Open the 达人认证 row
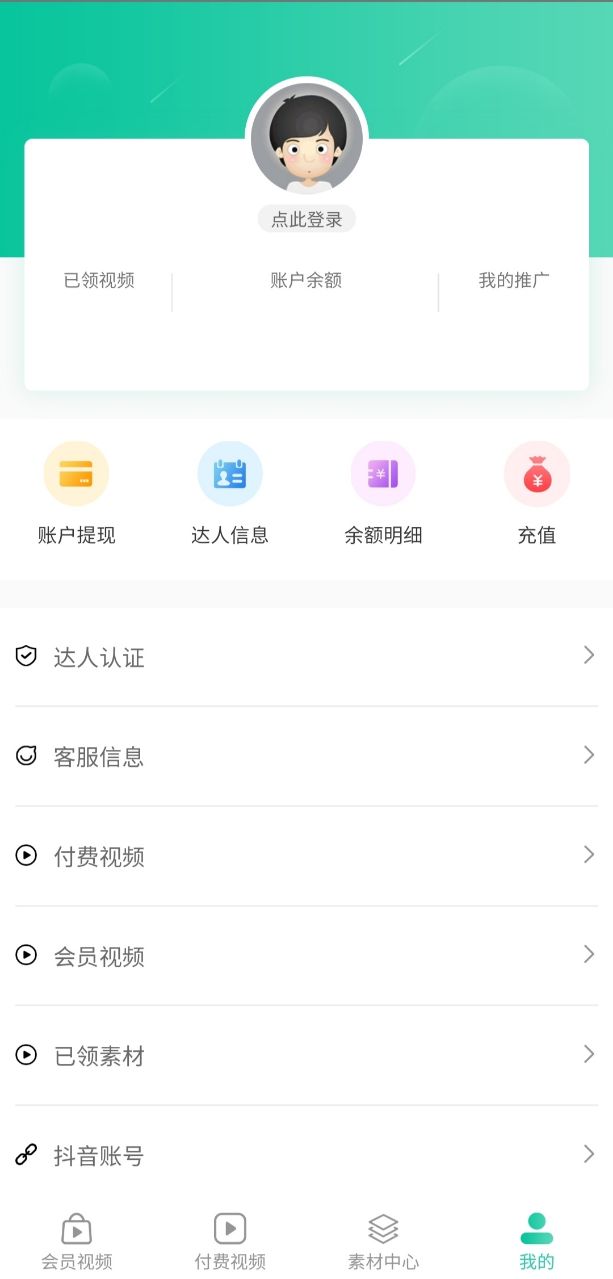This screenshot has width=613, height=1279. coord(306,657)
